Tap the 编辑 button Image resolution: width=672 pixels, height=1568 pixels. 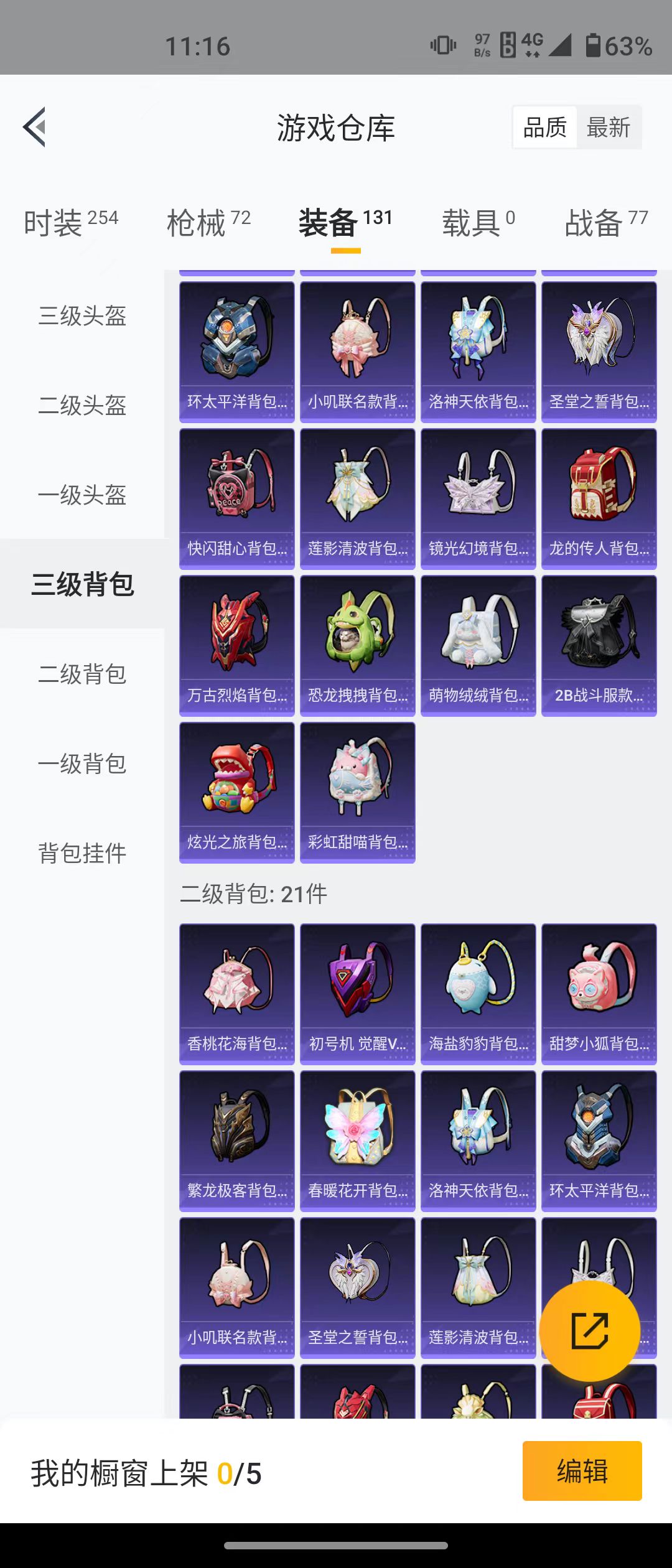coord(582,1471)
